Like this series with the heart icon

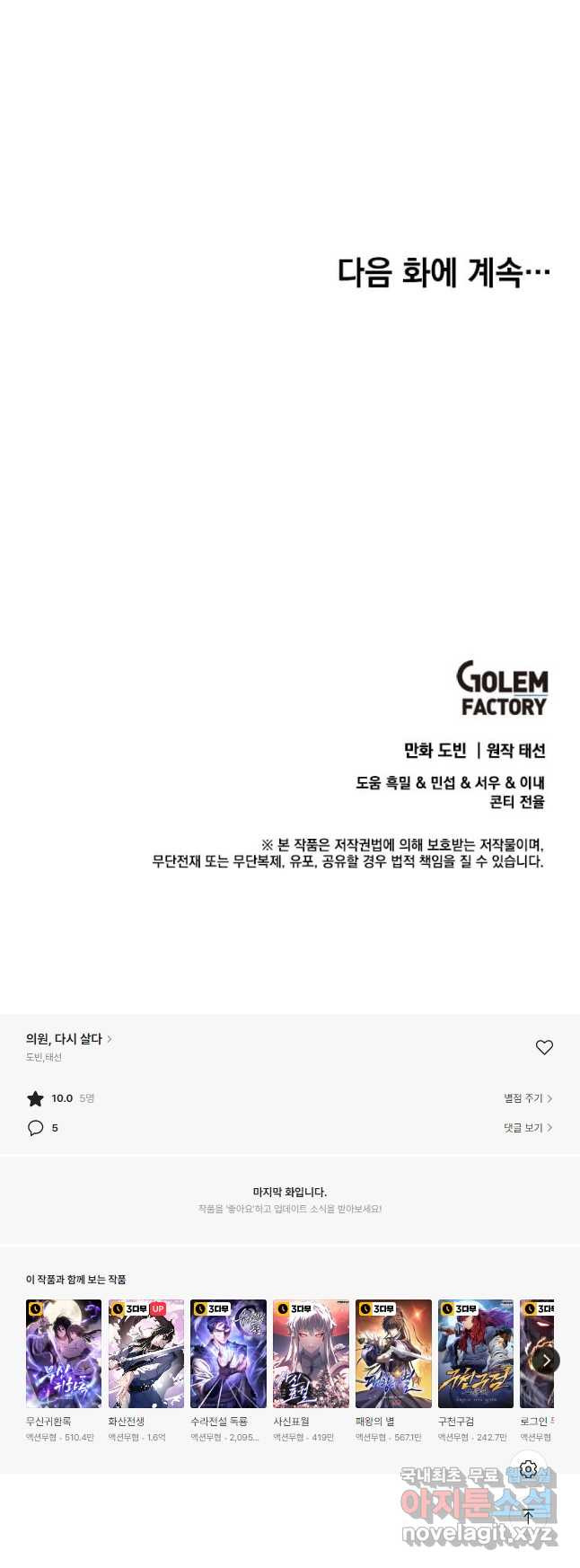coord(544,1047)
